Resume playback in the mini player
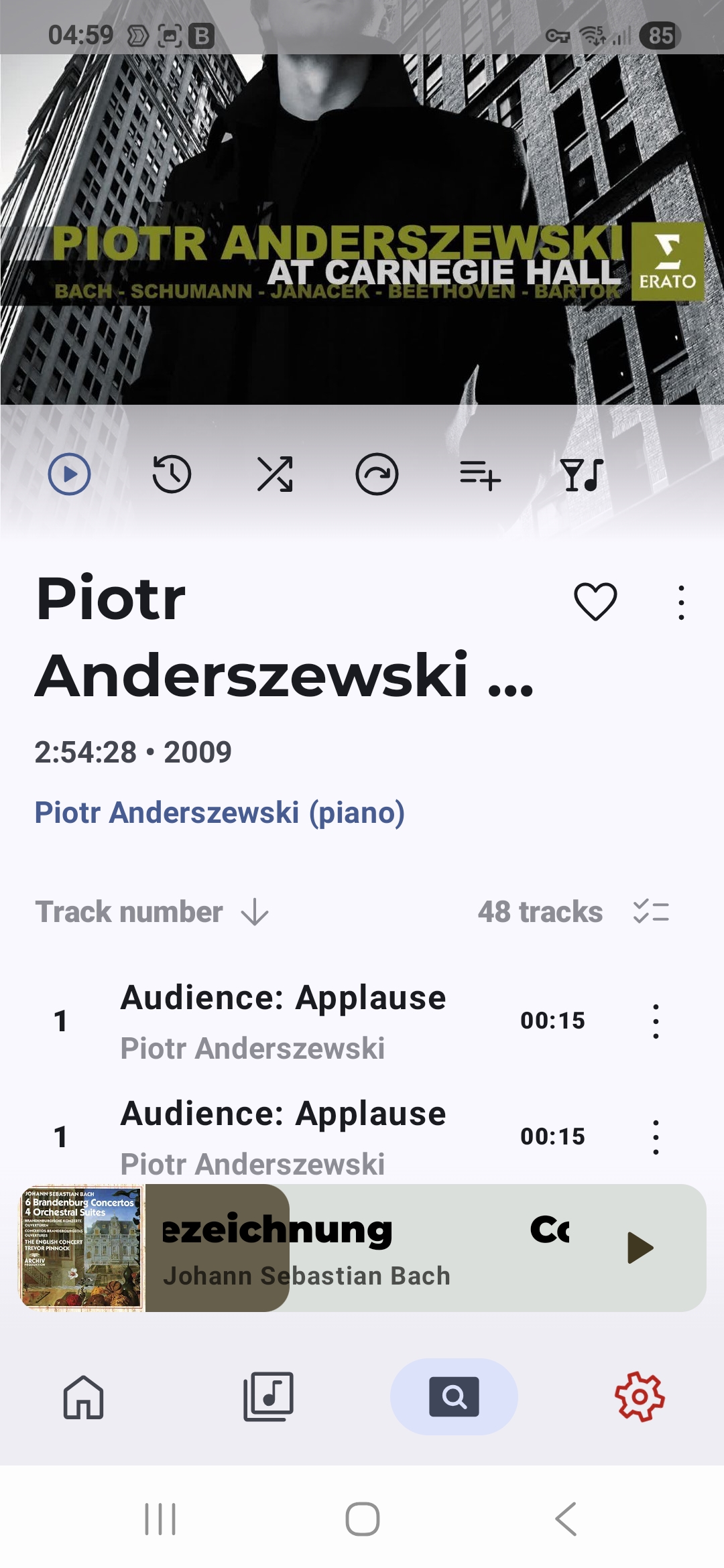This screenshot has width=724, height=1568. coord(640,1248)
